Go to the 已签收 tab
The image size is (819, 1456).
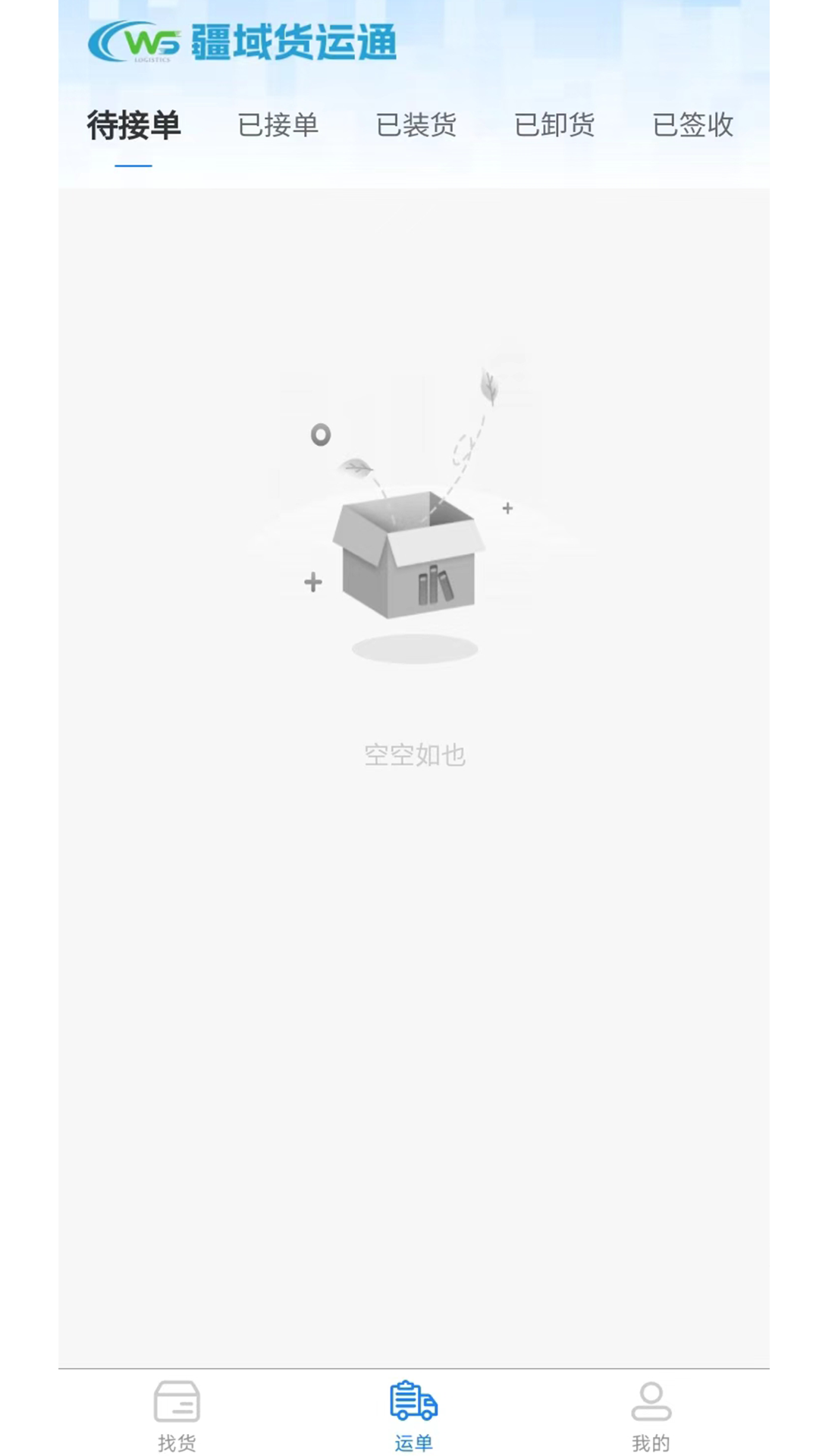coord(692,125)
